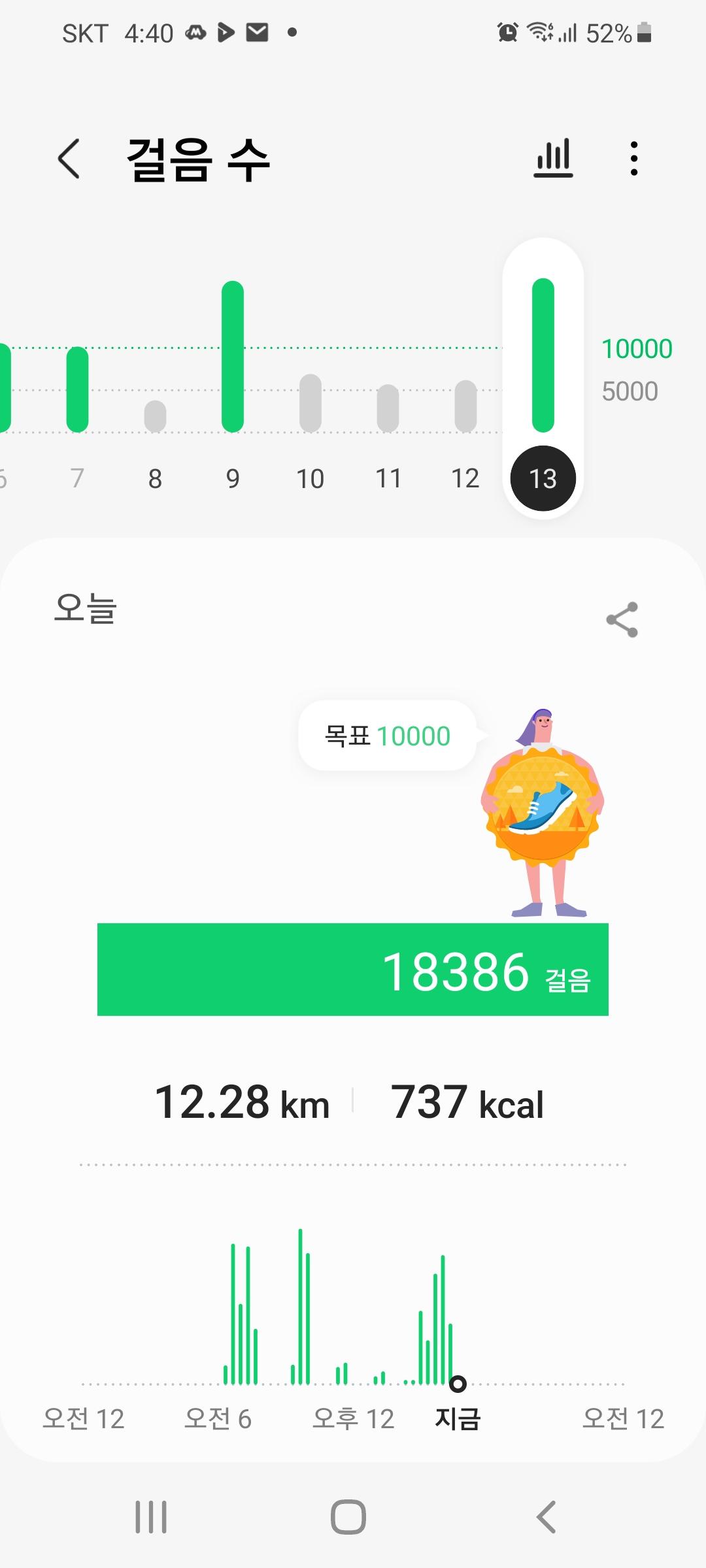Open the step trends chart icon
Screen dimensions: 706x1568
pos(553,159)
